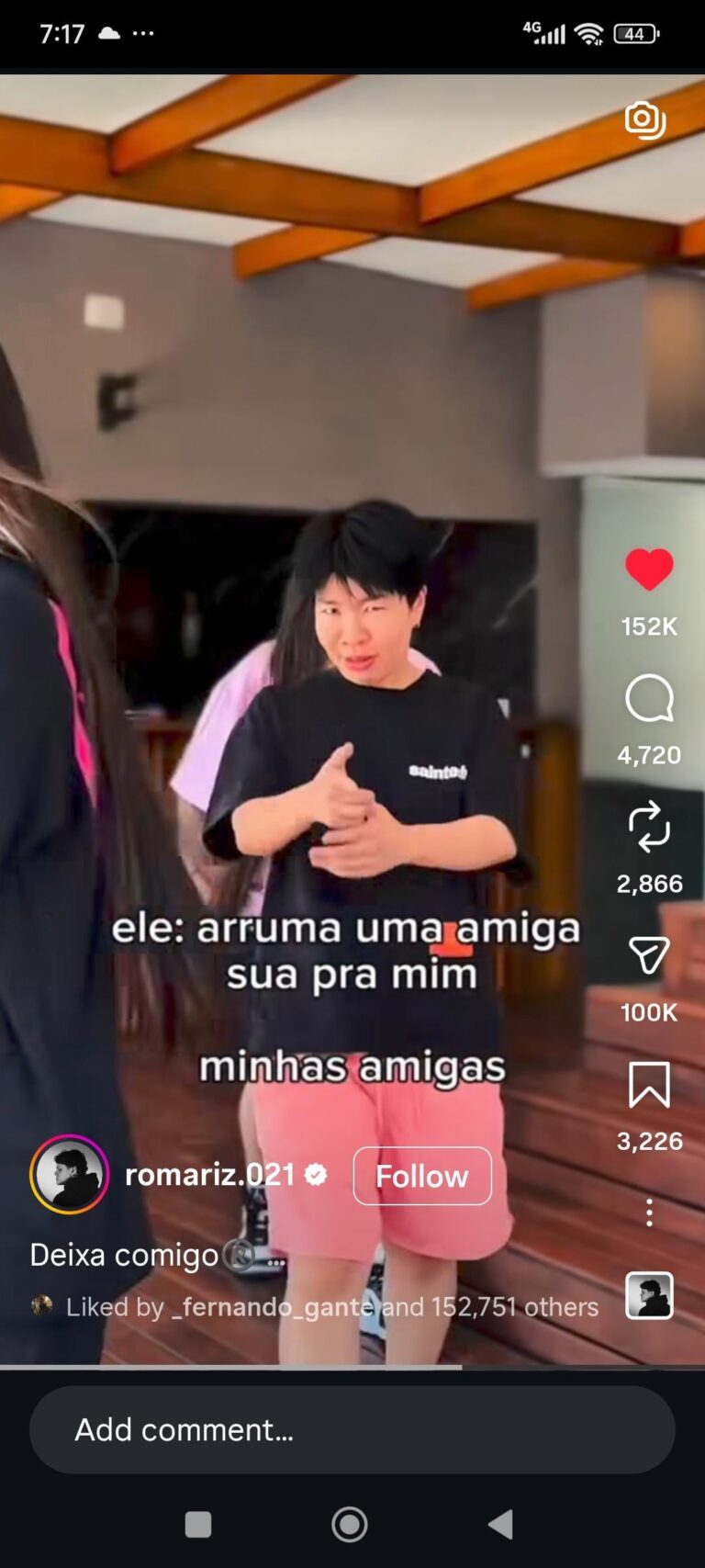The image size is (705, 1568).
Task: Open the comments on this reel
Action: click(x=649, y=699)
